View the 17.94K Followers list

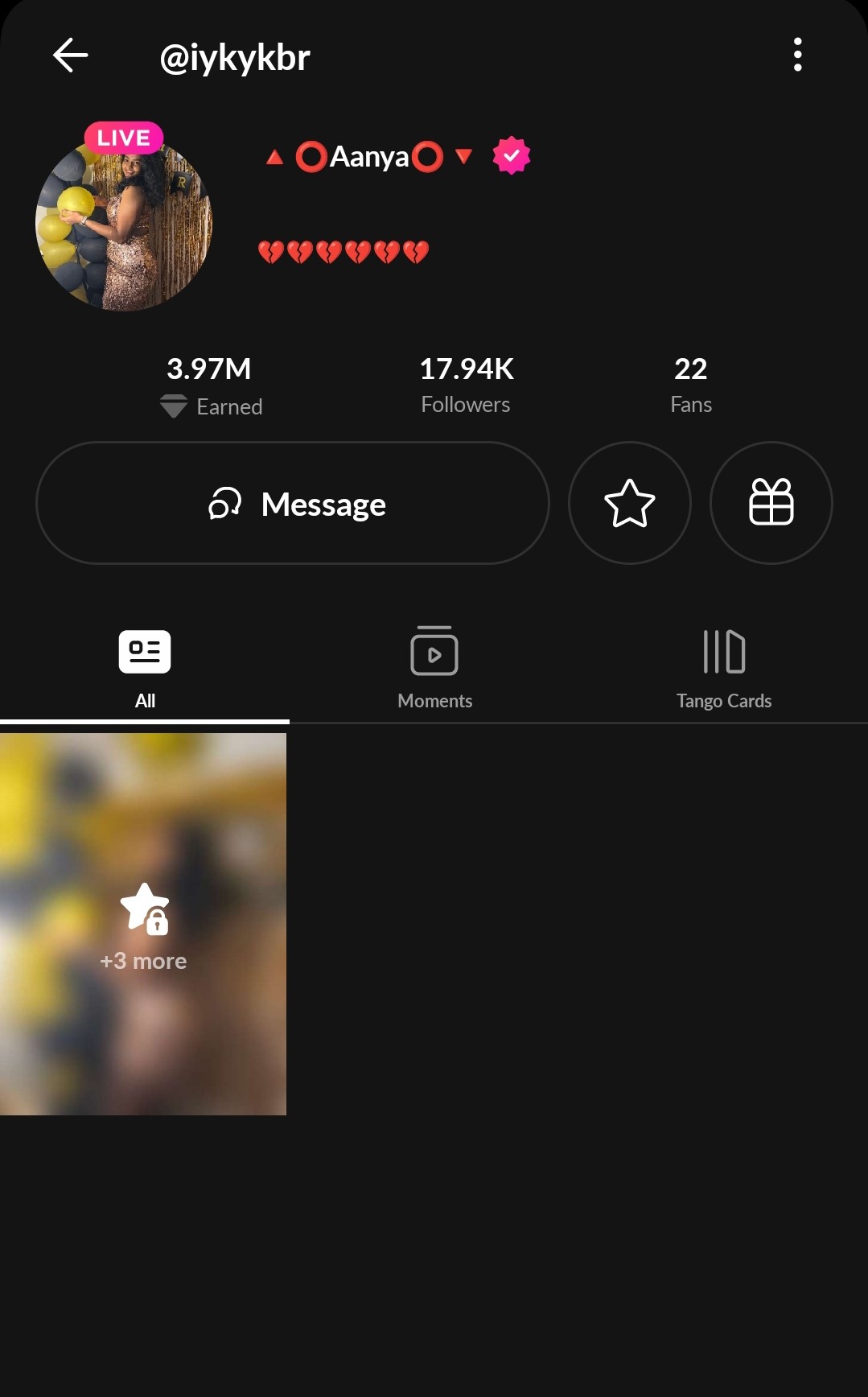pyautogui.click(x=466, y=385)
